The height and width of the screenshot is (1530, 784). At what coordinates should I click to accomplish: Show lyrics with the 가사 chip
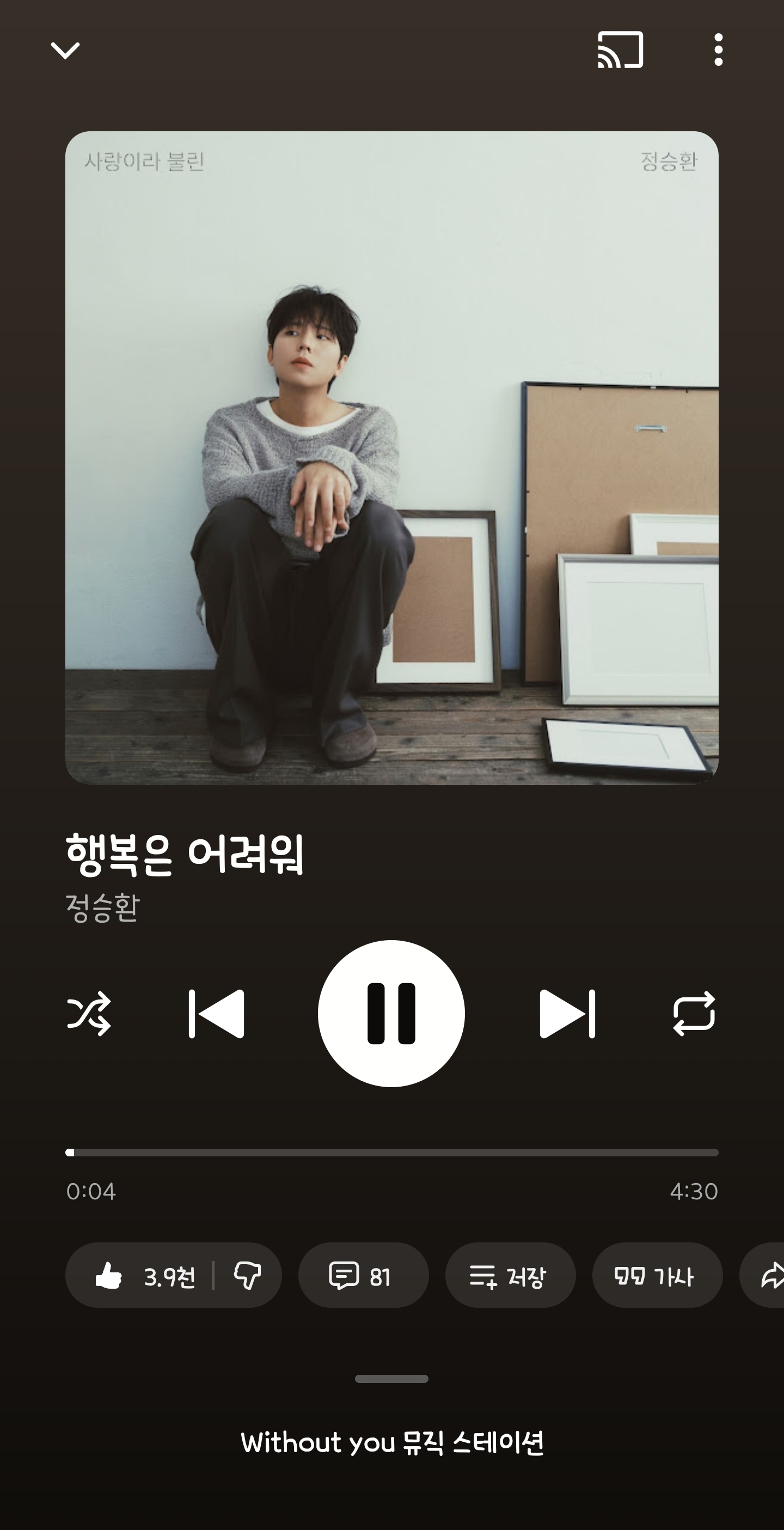657,1275
